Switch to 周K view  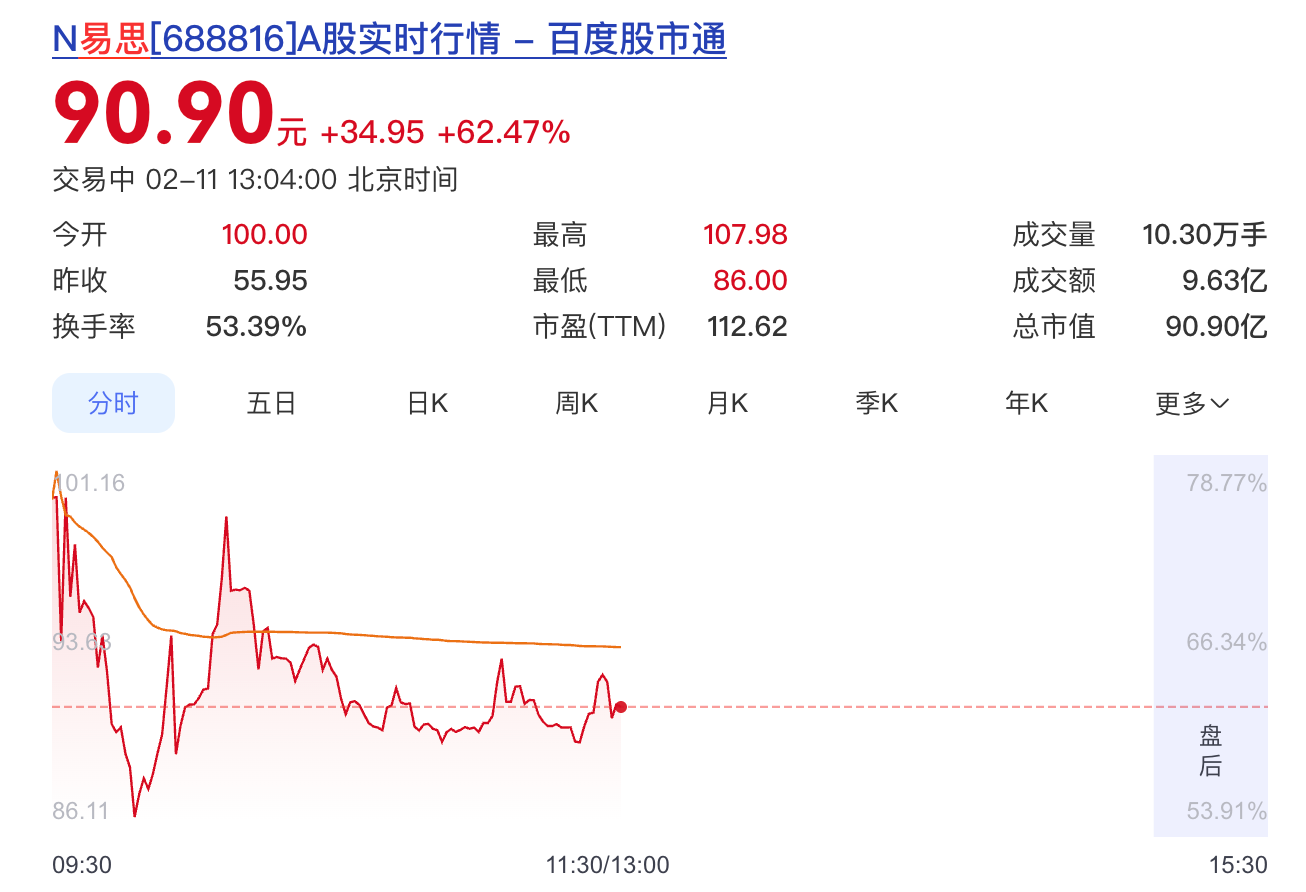[576, 404]
